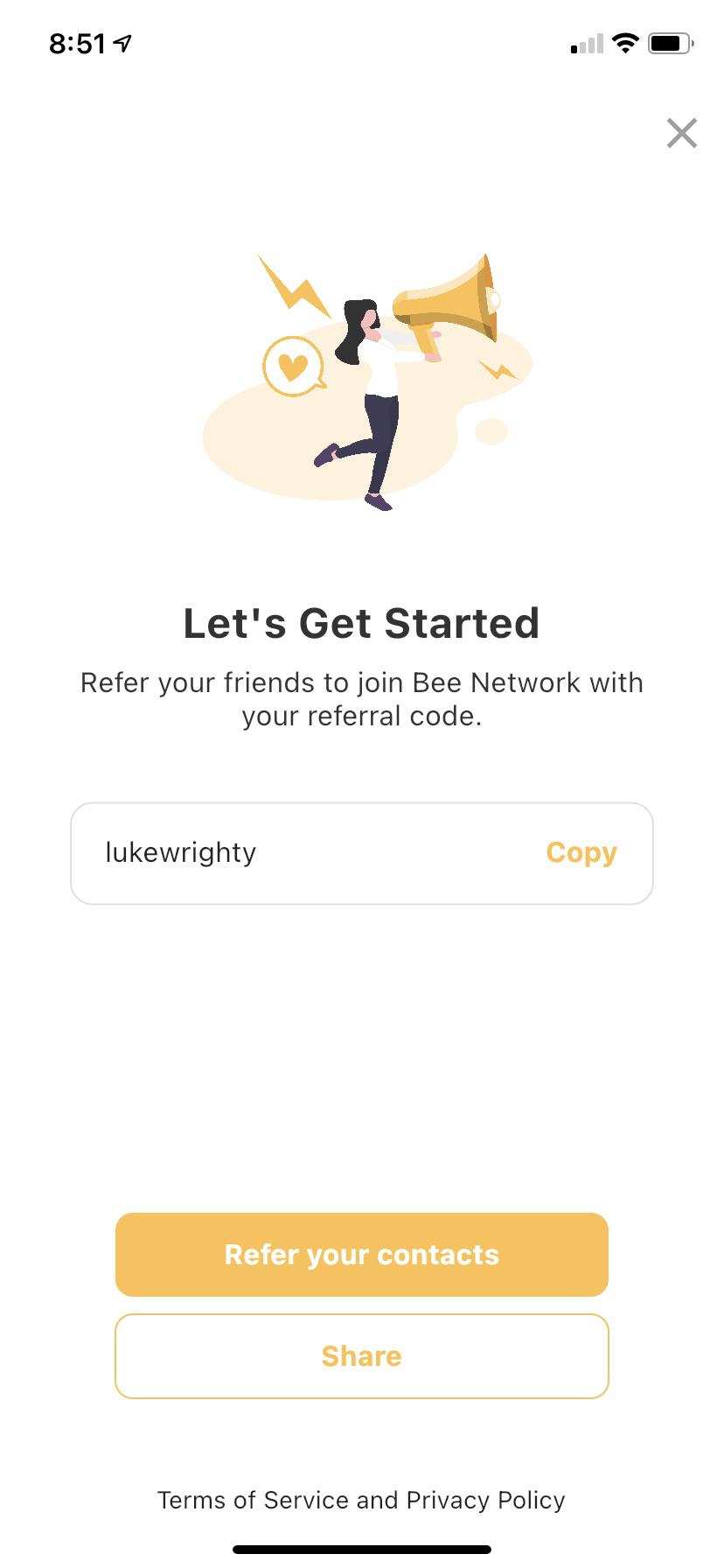Select the referral code text field
Viewport: 724px width, 1568px height.
click(361, 851)
